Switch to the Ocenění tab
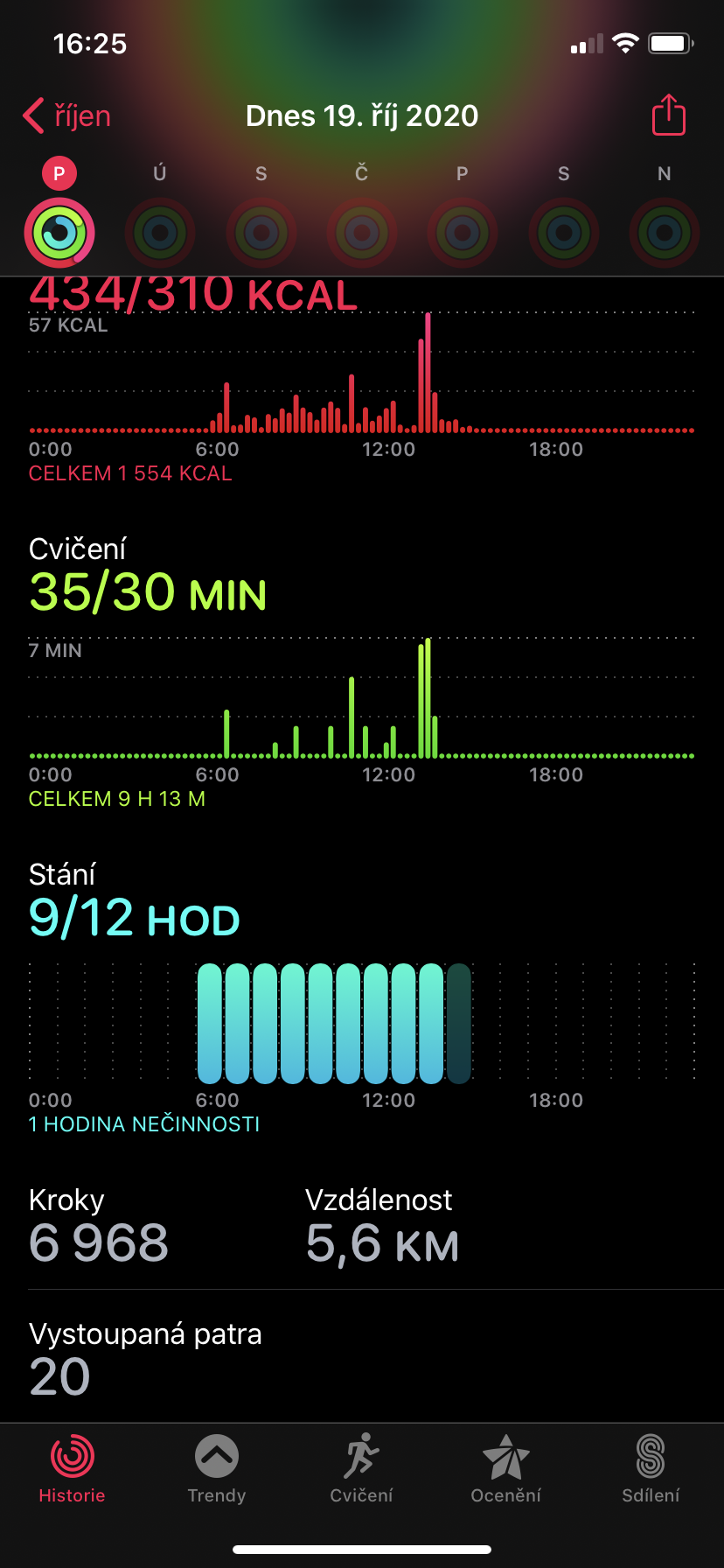The height and width of the screenshot is (1568, 724). (x=506, y=1470)
